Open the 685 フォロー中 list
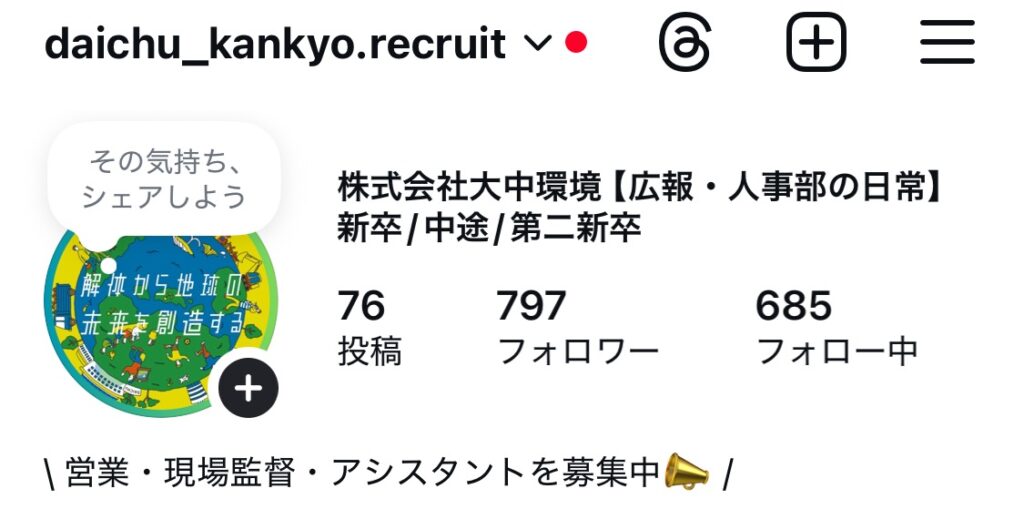Viewport: 1024px width, 519px height. click(836, 327)
